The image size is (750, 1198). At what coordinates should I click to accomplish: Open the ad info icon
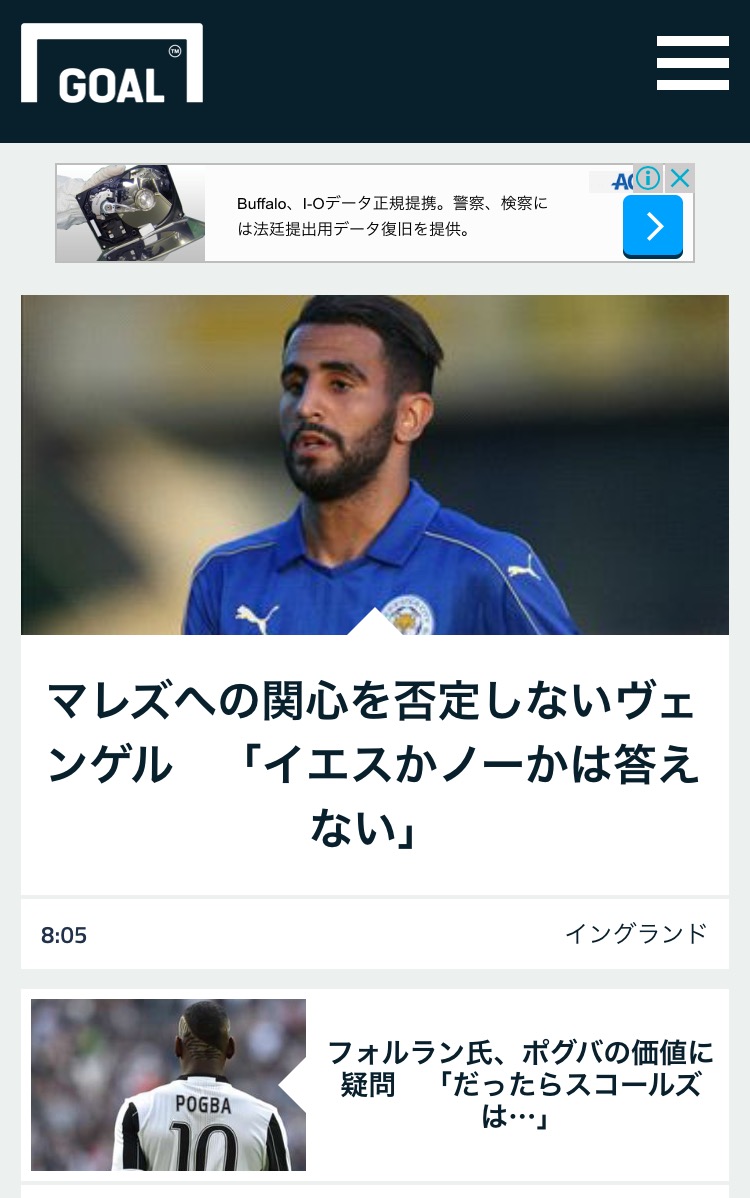click(649, 179)
